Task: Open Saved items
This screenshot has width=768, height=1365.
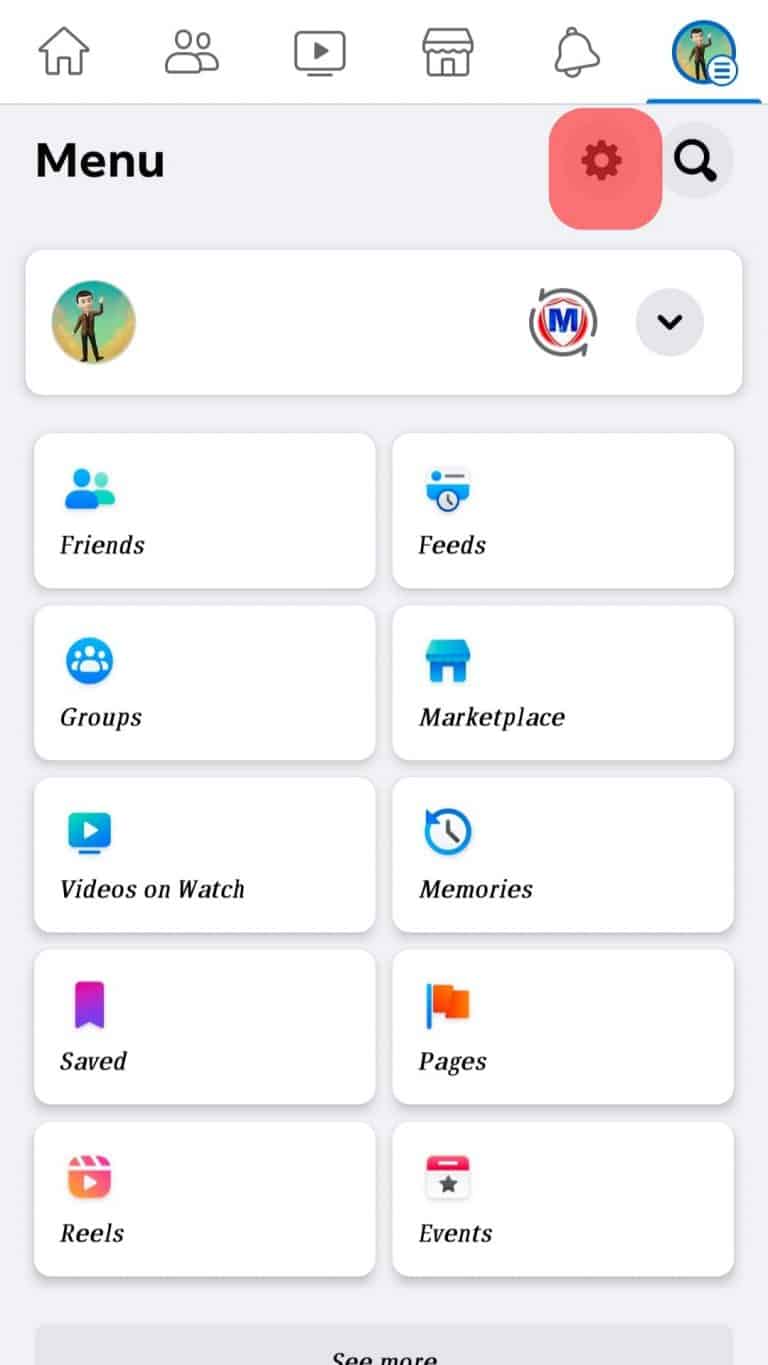Action: point(205,1026)
